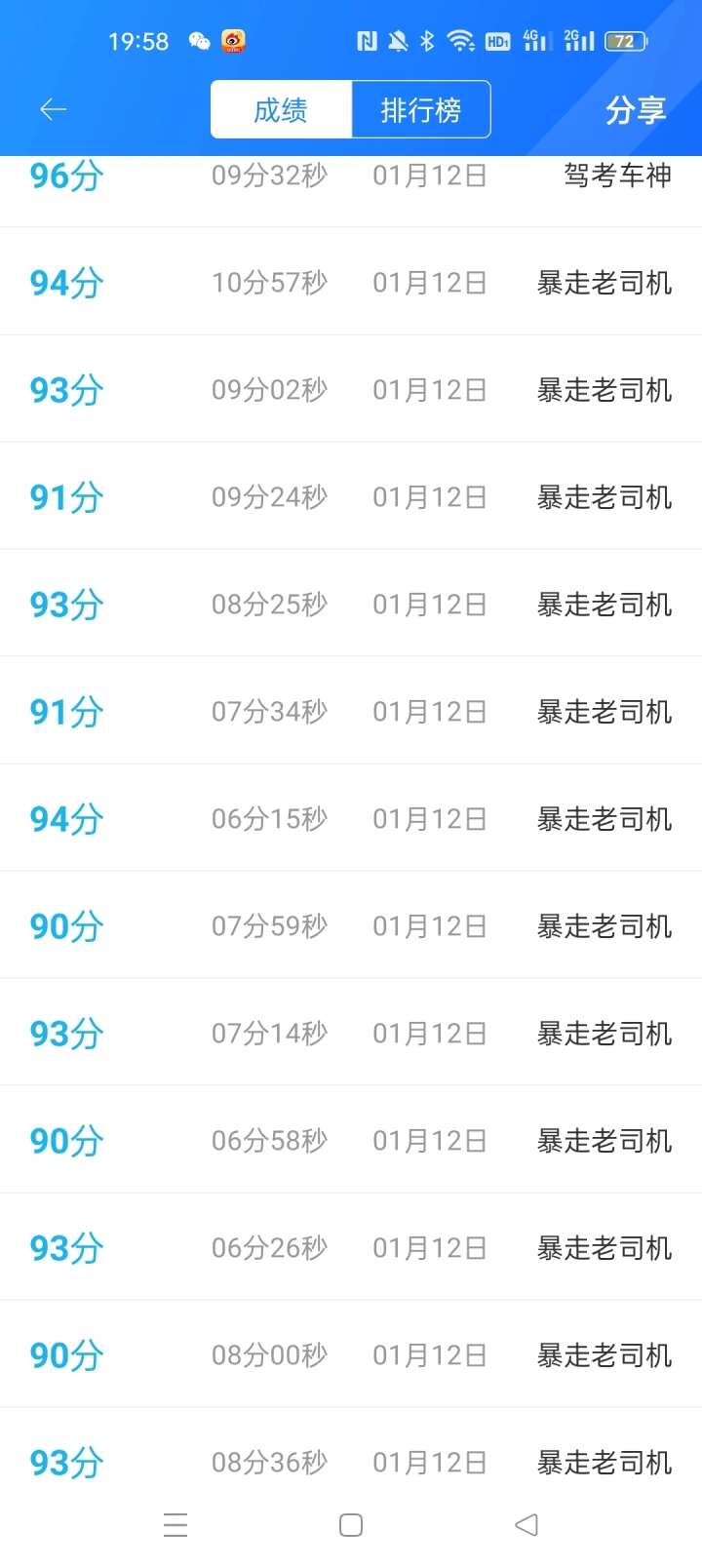Screen dimensions: 702x1568
Task: Open the system recent apps menu
Action: (x=175, y=1525)
